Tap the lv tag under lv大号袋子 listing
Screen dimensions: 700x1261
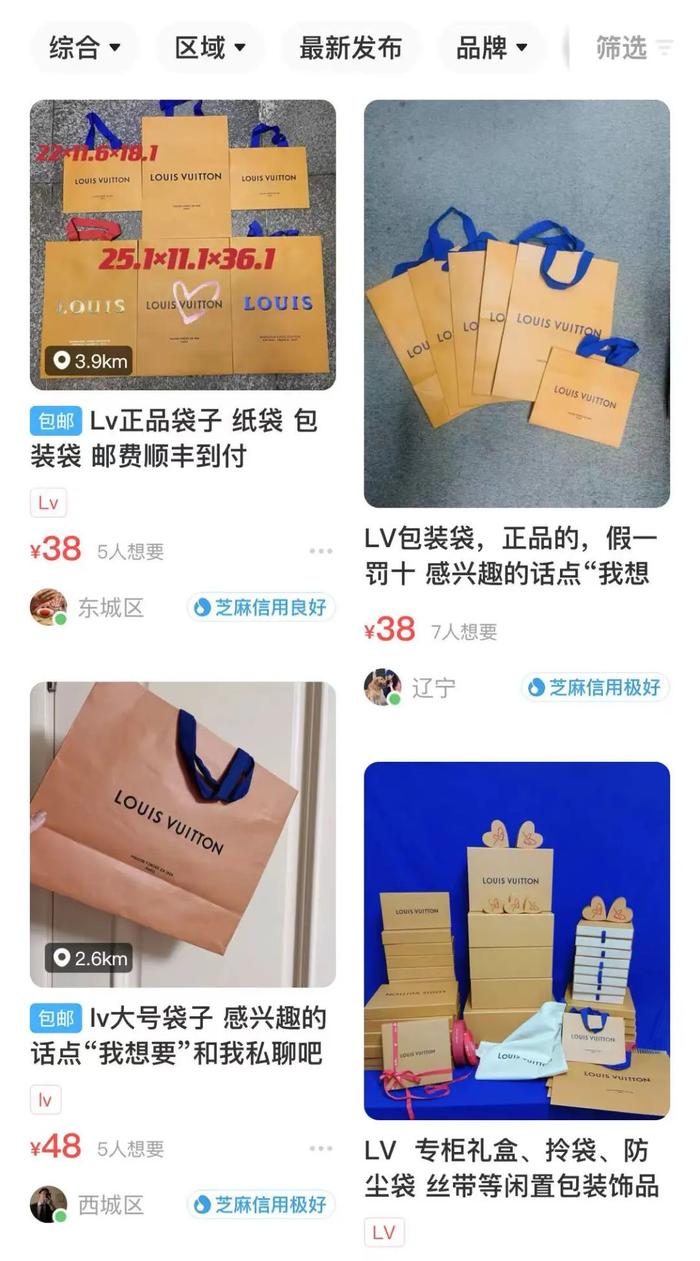pos(46,1100)
